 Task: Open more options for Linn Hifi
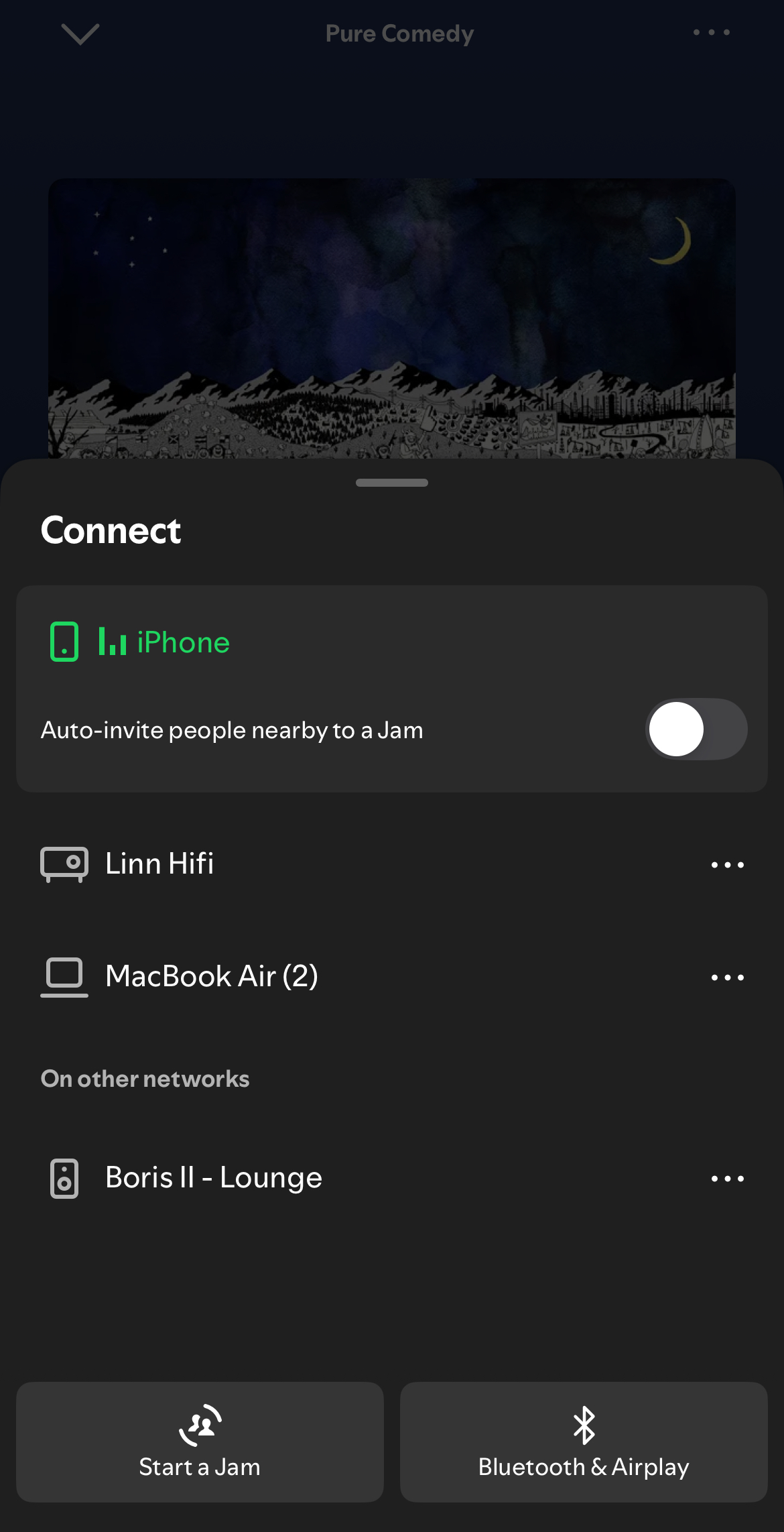(727, 865)
